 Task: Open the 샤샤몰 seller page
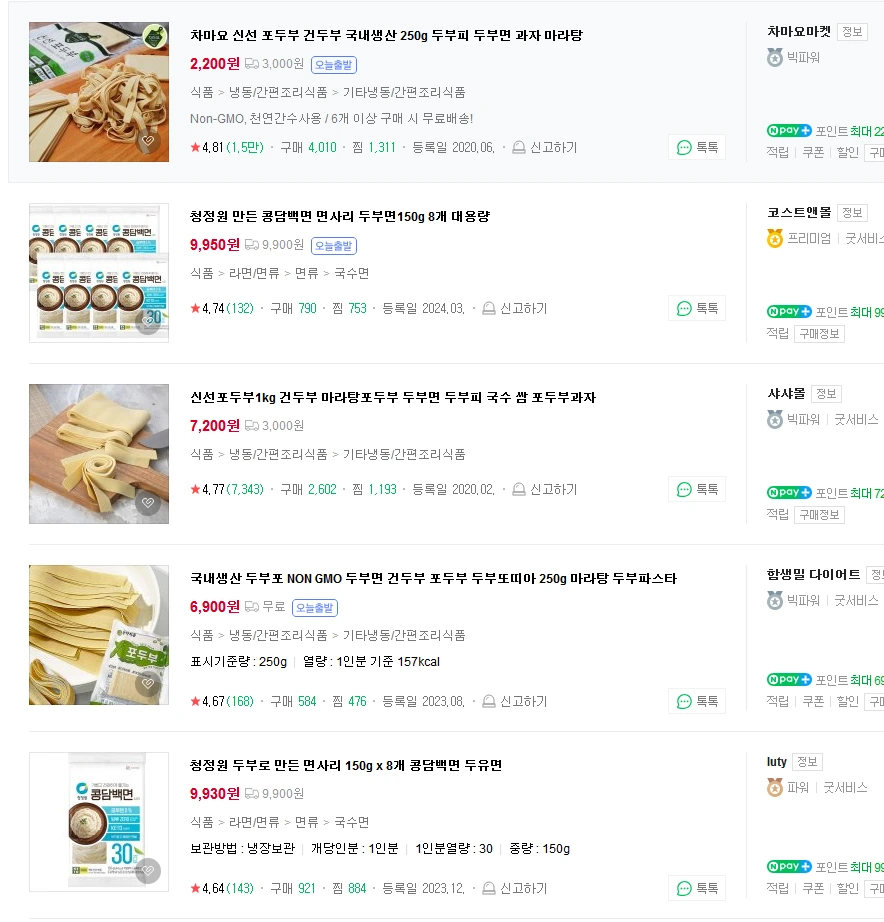[785, 394]
